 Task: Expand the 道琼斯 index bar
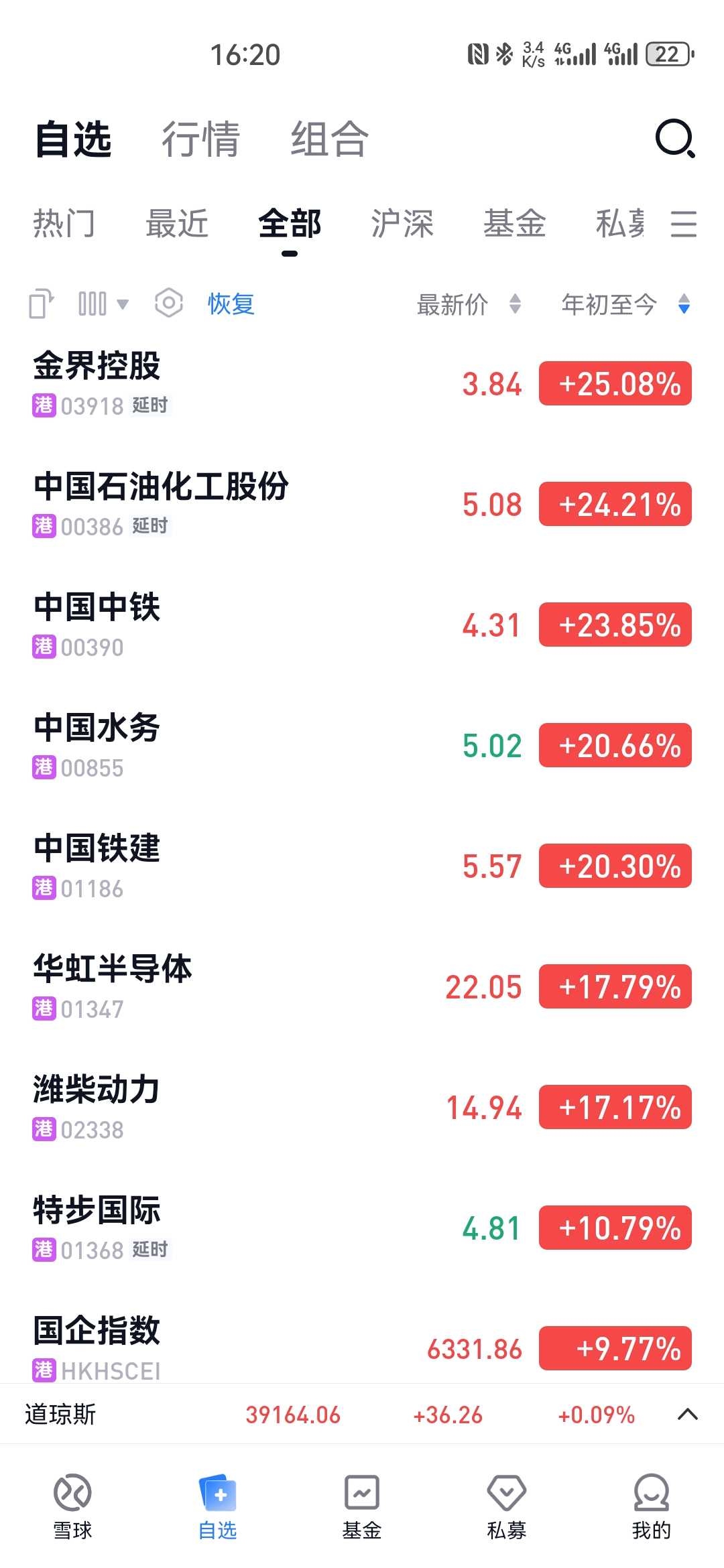pyautogui.click(x=688, y=1415)
